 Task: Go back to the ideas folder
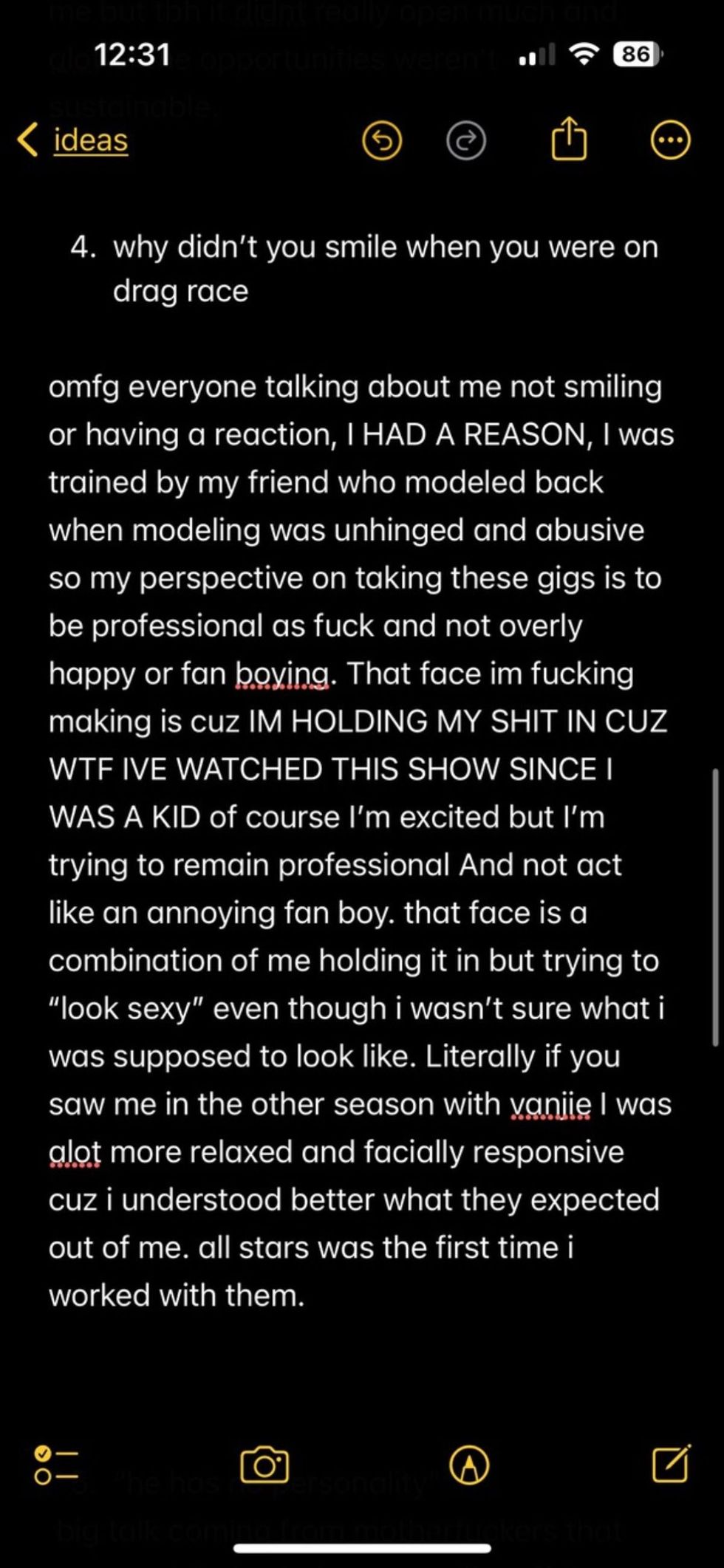pyautogui.click(x=74, y=140)
